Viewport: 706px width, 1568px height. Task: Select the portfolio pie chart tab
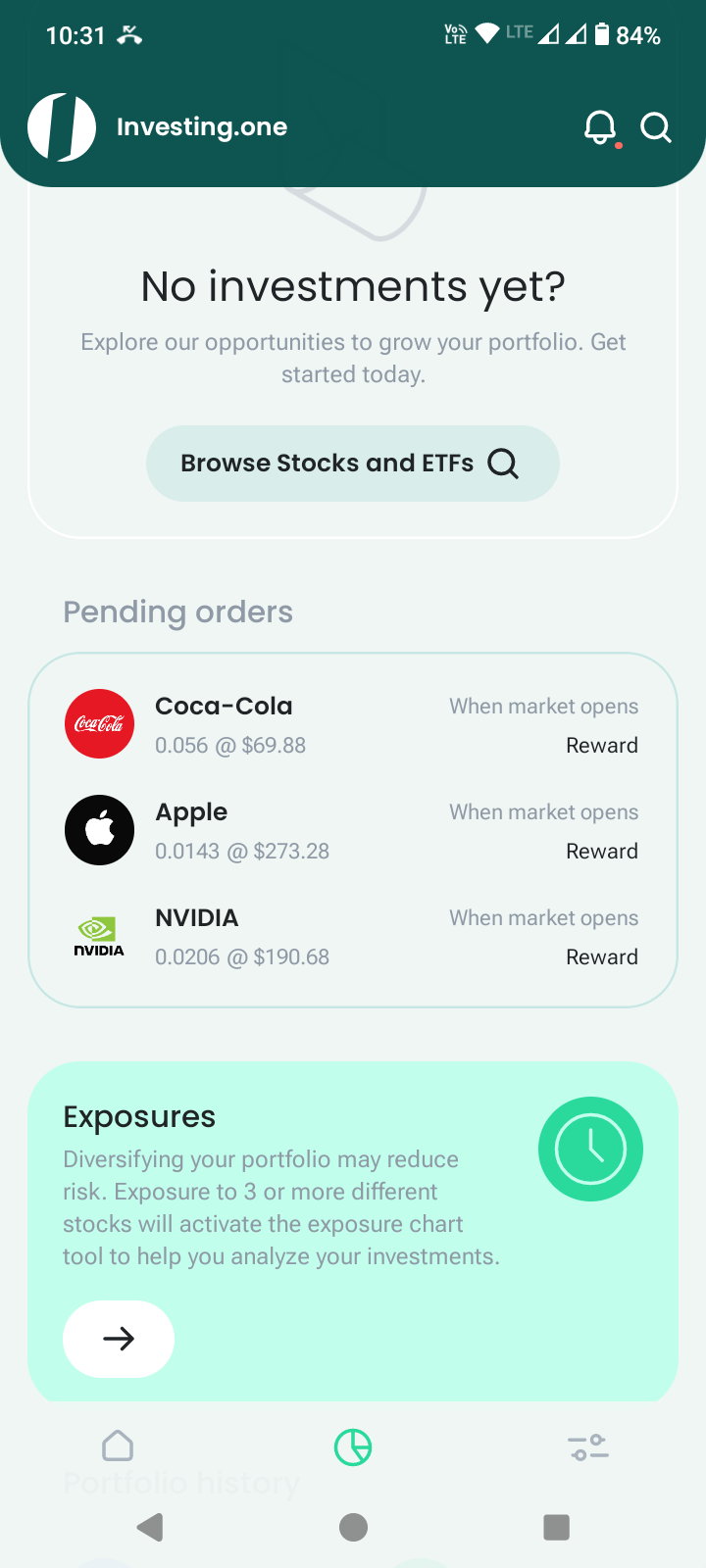[x=353, y=1447]
